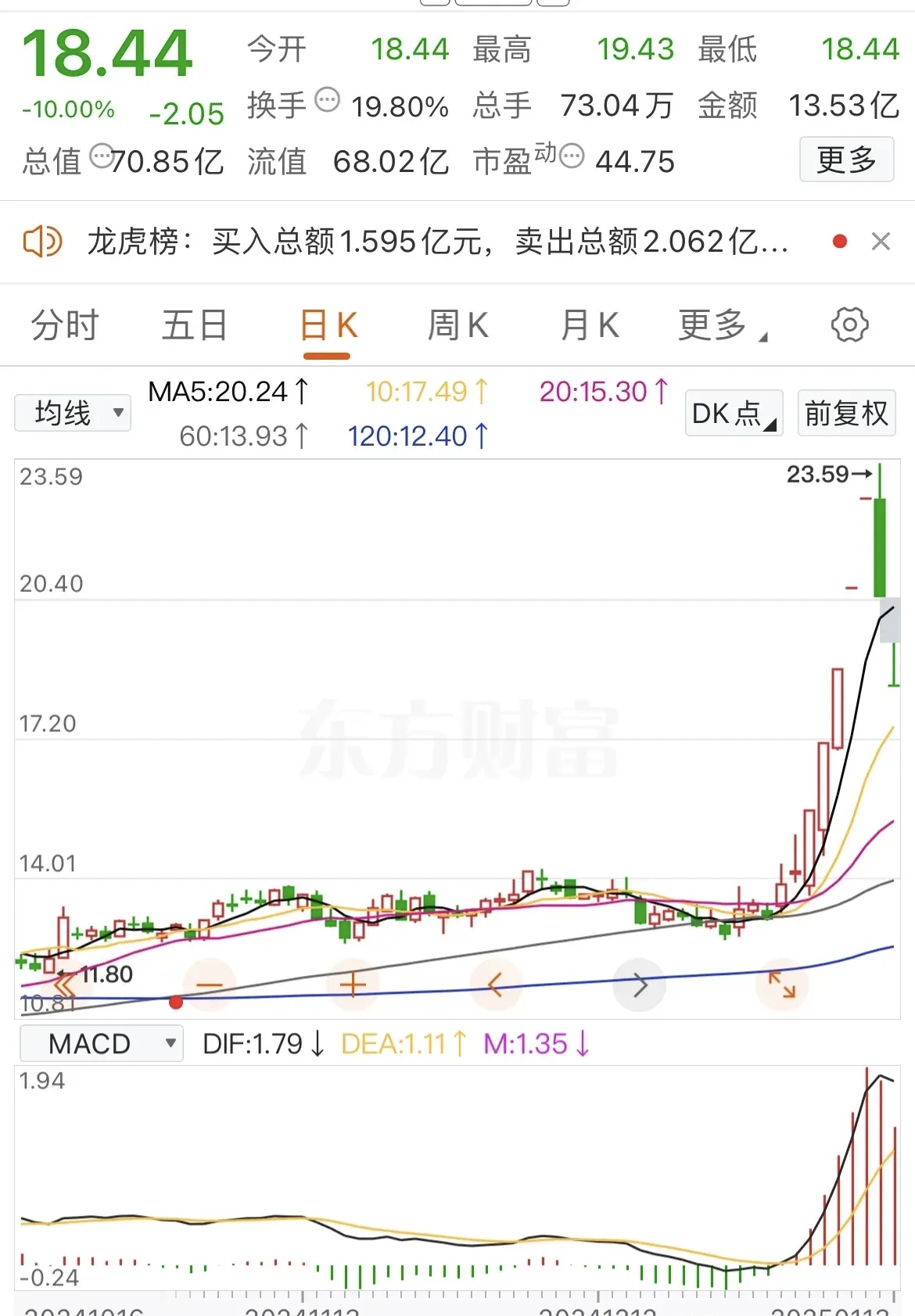
Task: Open the MACD indicator selector dropdown
Action: coord(100,1043)
